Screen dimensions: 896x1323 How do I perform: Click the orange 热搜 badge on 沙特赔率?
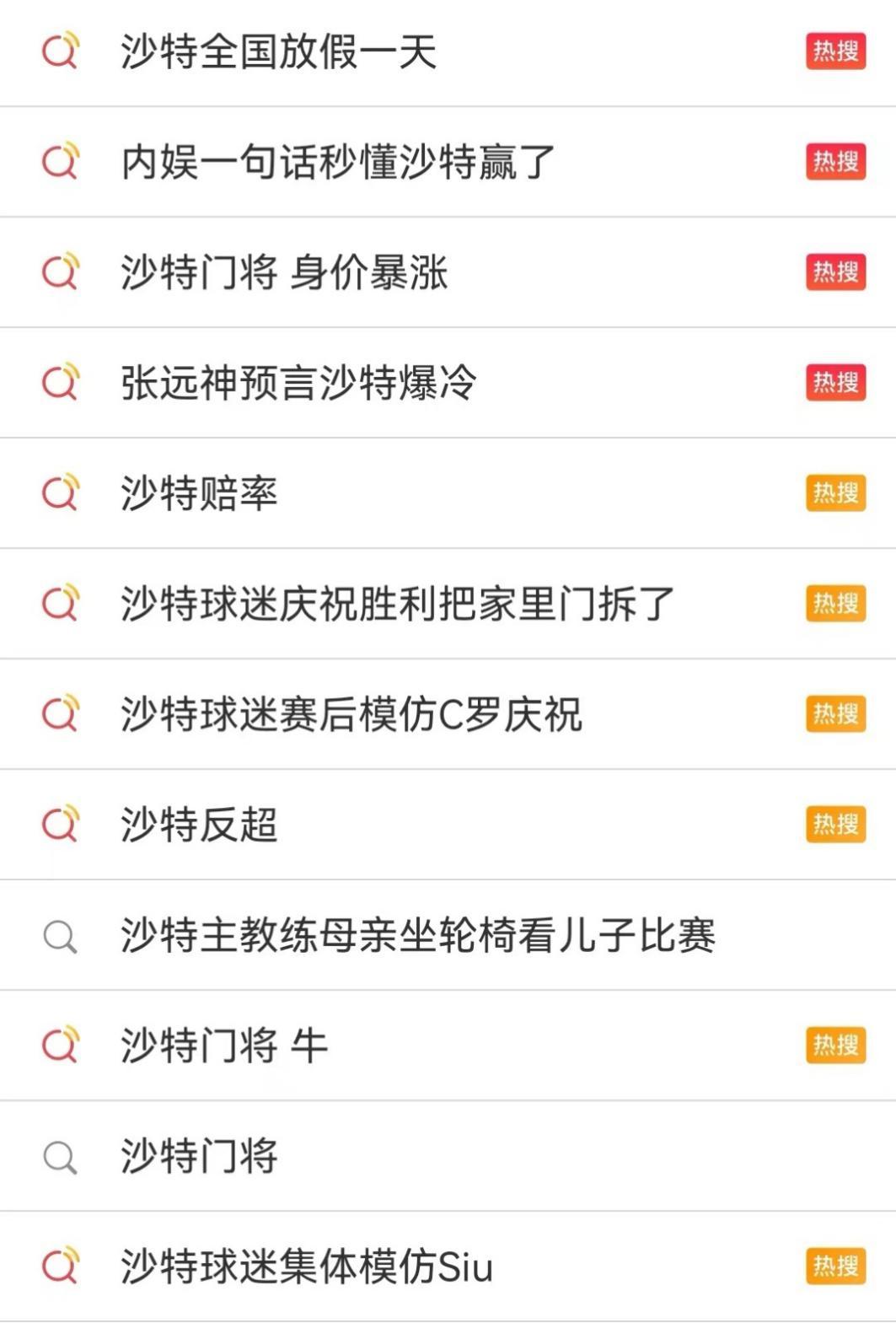pos(837,493)
